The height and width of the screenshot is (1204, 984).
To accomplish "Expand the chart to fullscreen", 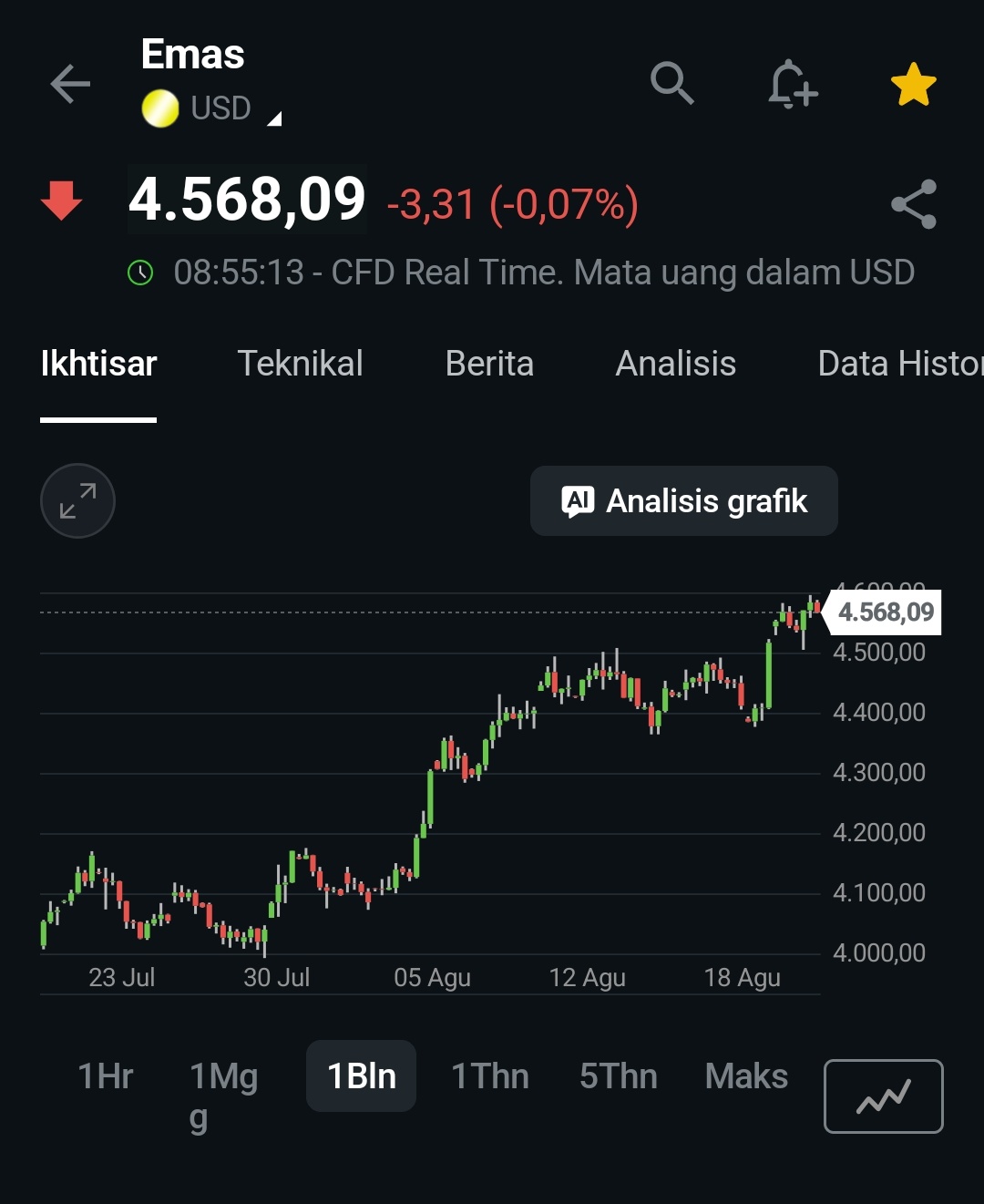I will 77,500.
